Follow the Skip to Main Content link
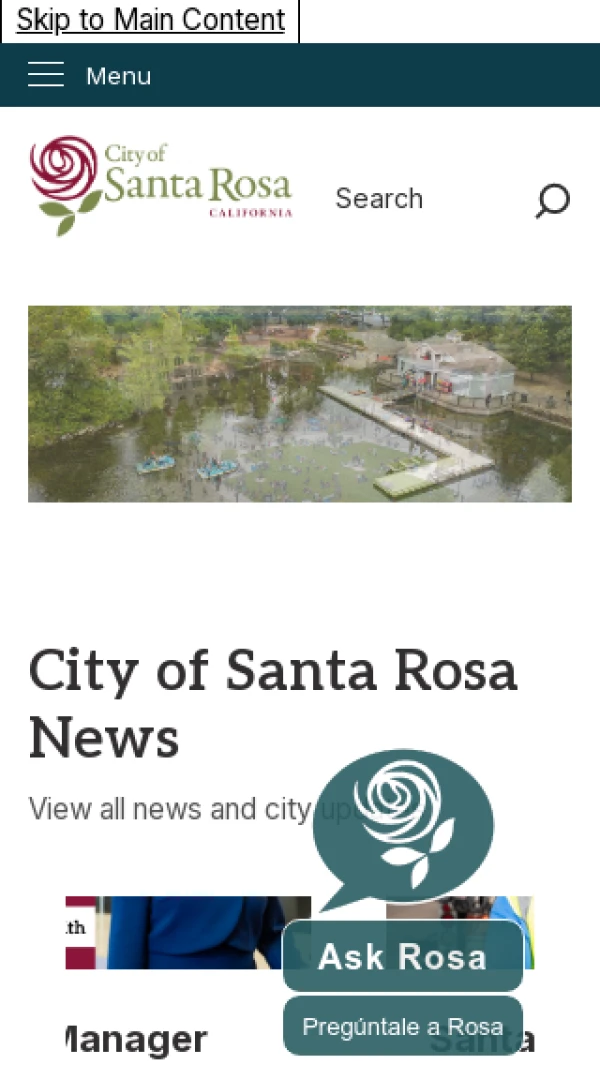The height and width of the screenshot is (1065, 600). [x=150, y=20]
